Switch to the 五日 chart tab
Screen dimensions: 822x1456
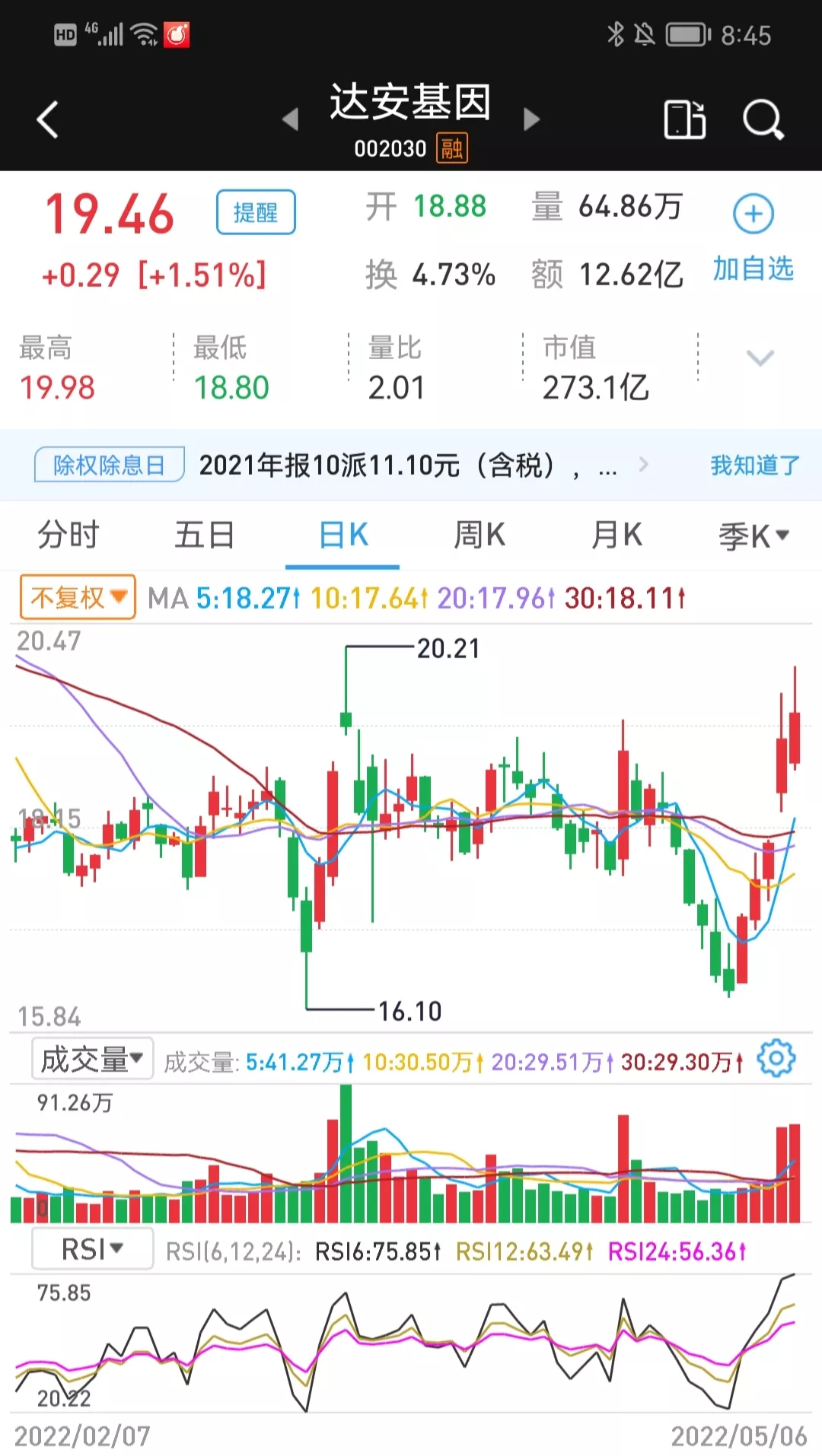(205, 535)
